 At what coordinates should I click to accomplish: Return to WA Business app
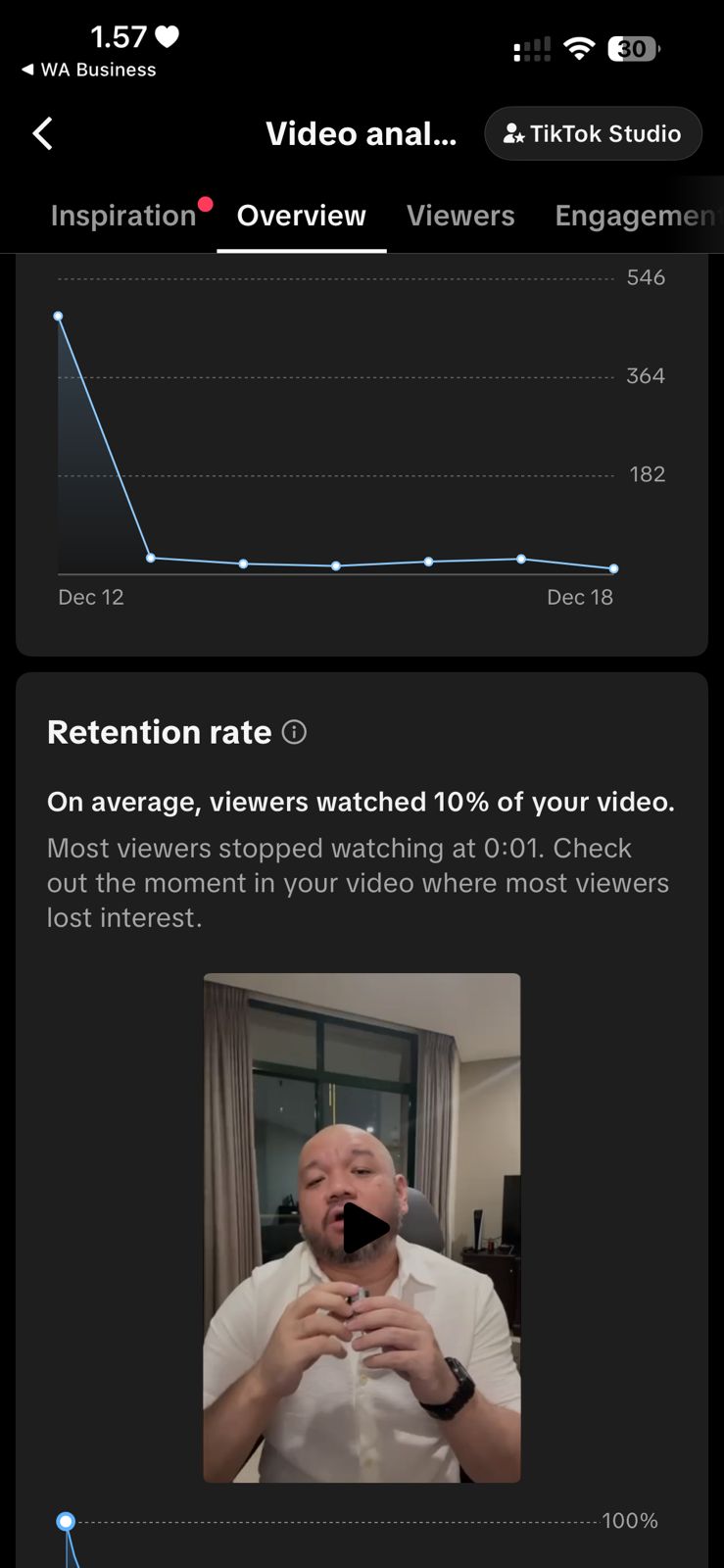tap(88, 70)
